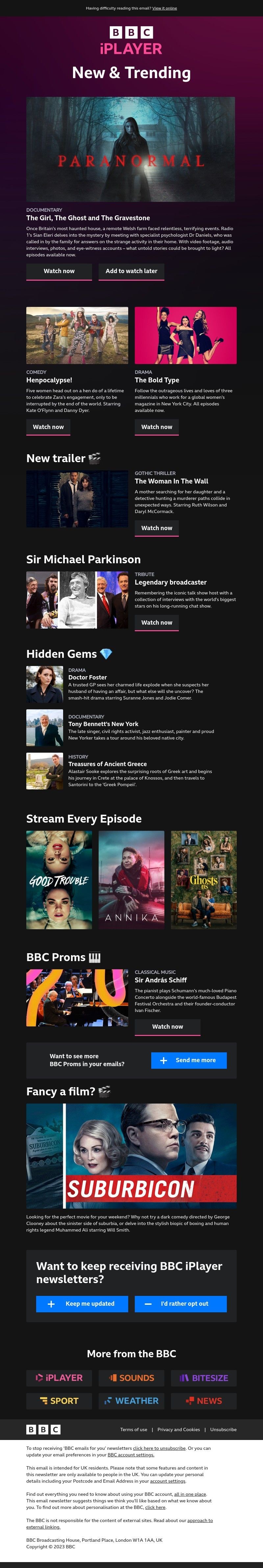Choose I'd rather opt out
Screen dimensions: 263x1568
click(x=180, y=1304)
